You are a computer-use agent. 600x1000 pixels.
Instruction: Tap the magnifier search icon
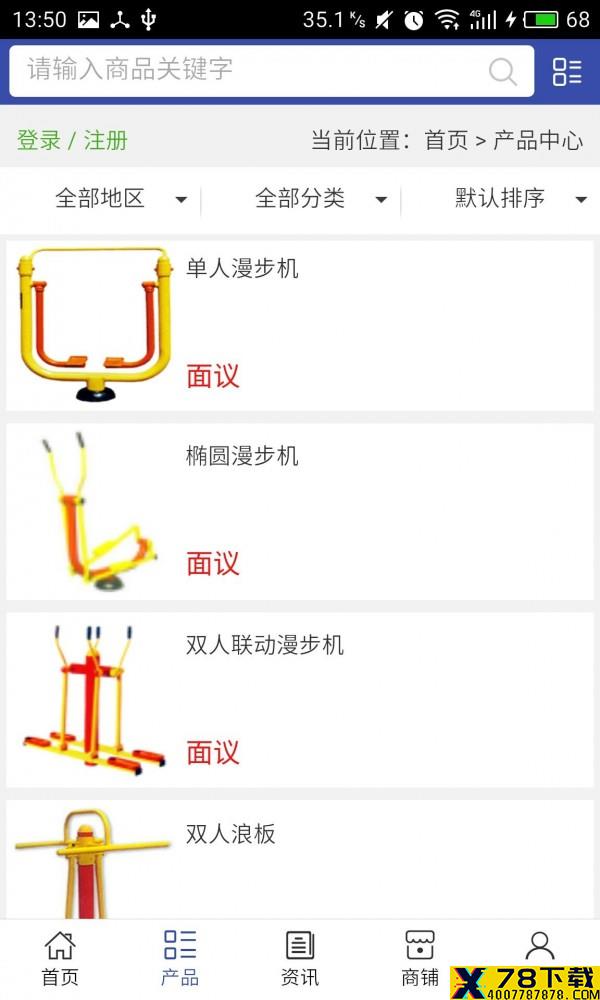tap(502, 71)
